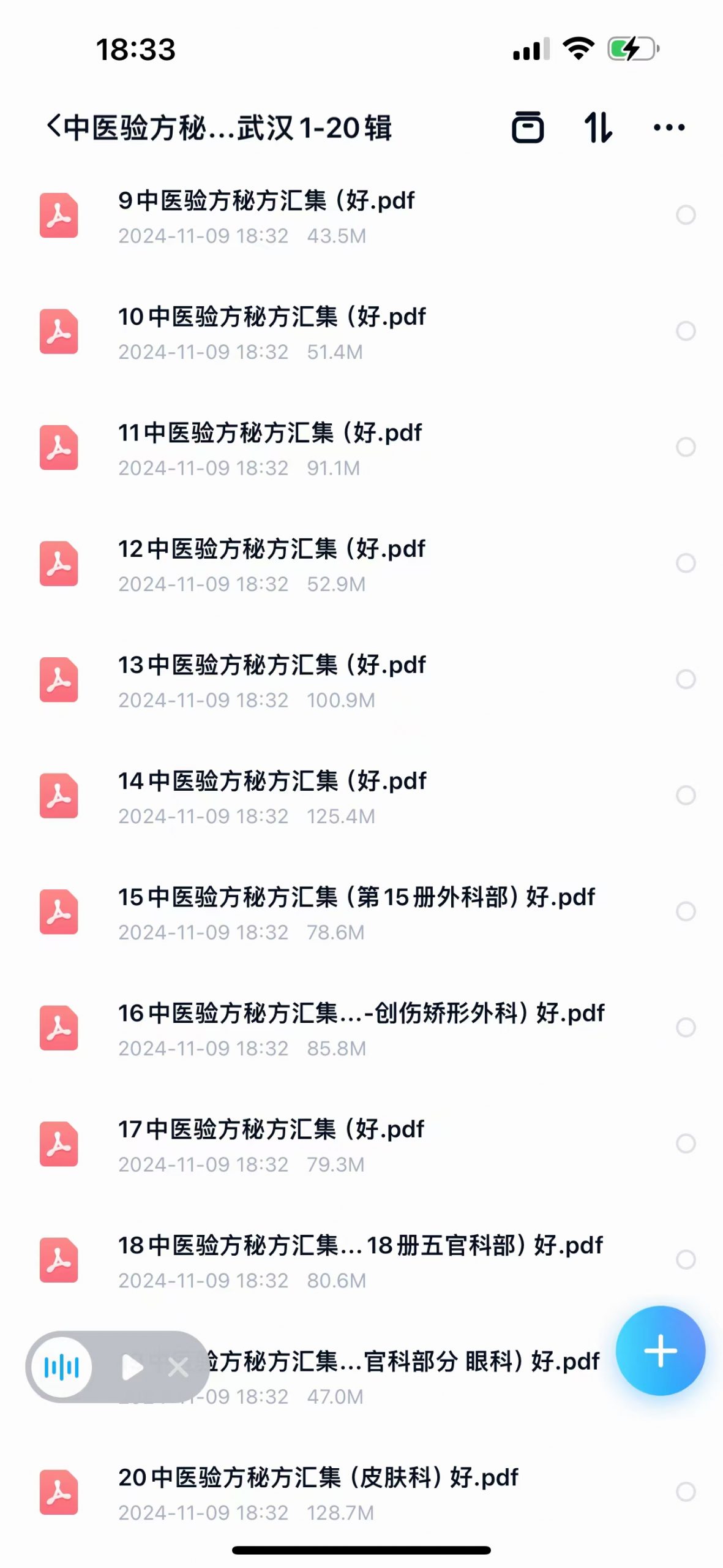This screenshot has width=723, height=1568.
Task: Open the 创伤矫形外科 PDF file
Action: (x=361, y=1028)
